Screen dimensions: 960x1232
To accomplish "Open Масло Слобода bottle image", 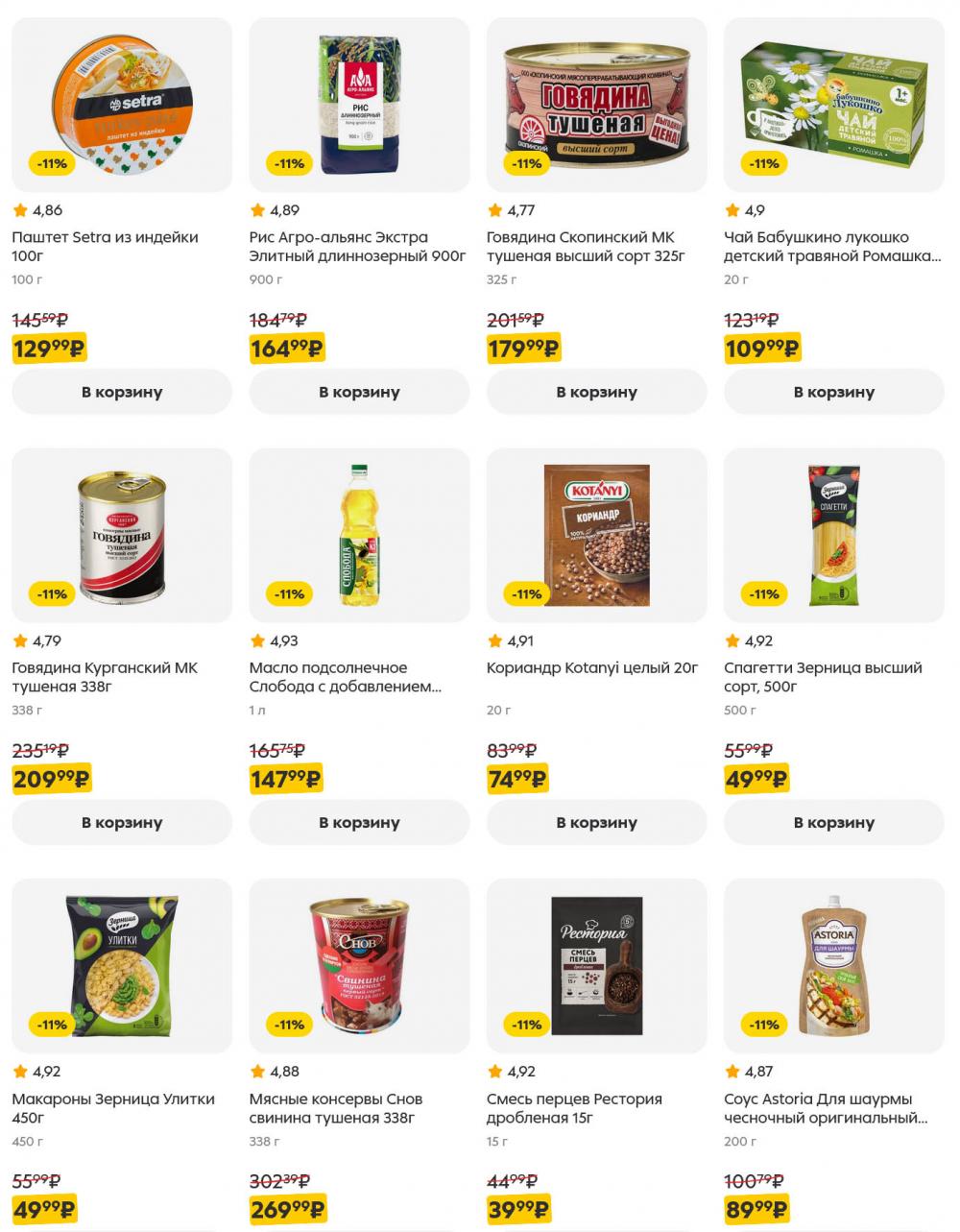I will (359, 535).
